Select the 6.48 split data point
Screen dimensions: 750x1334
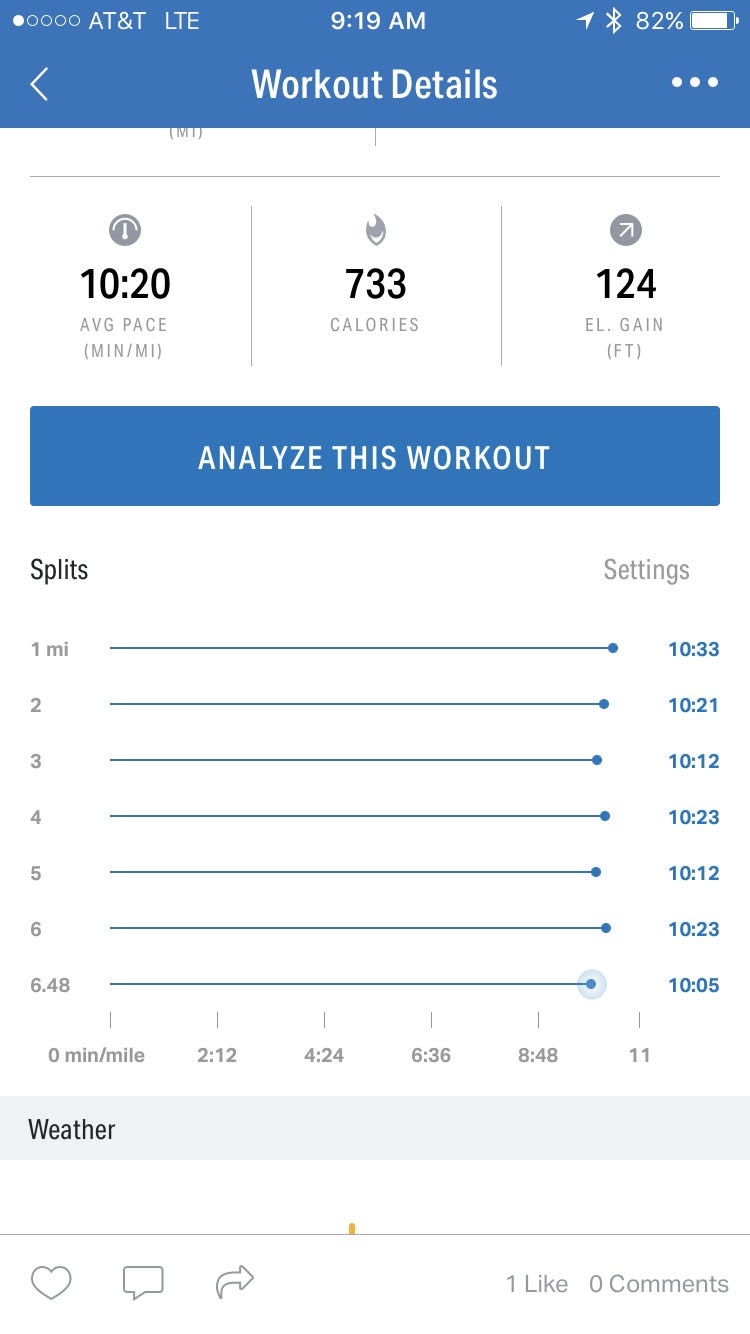click(591, 985)
